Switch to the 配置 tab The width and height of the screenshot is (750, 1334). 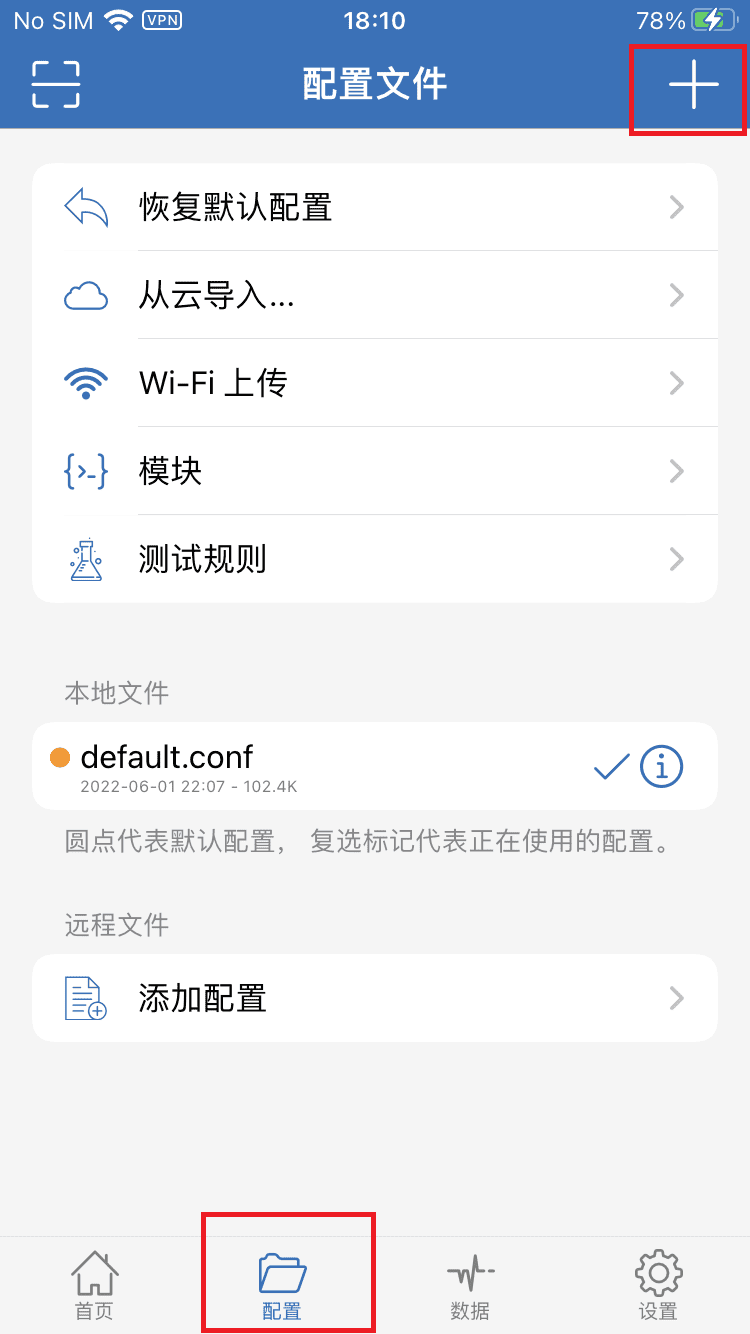point(282,1285)
